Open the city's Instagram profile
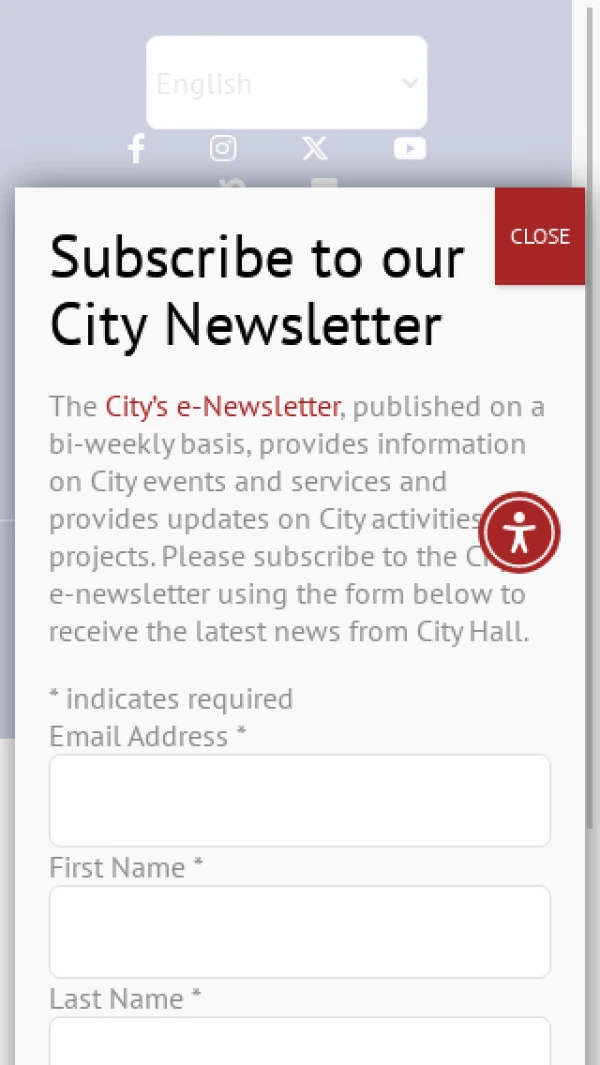The image size is (600, 1065). [223, 149]
